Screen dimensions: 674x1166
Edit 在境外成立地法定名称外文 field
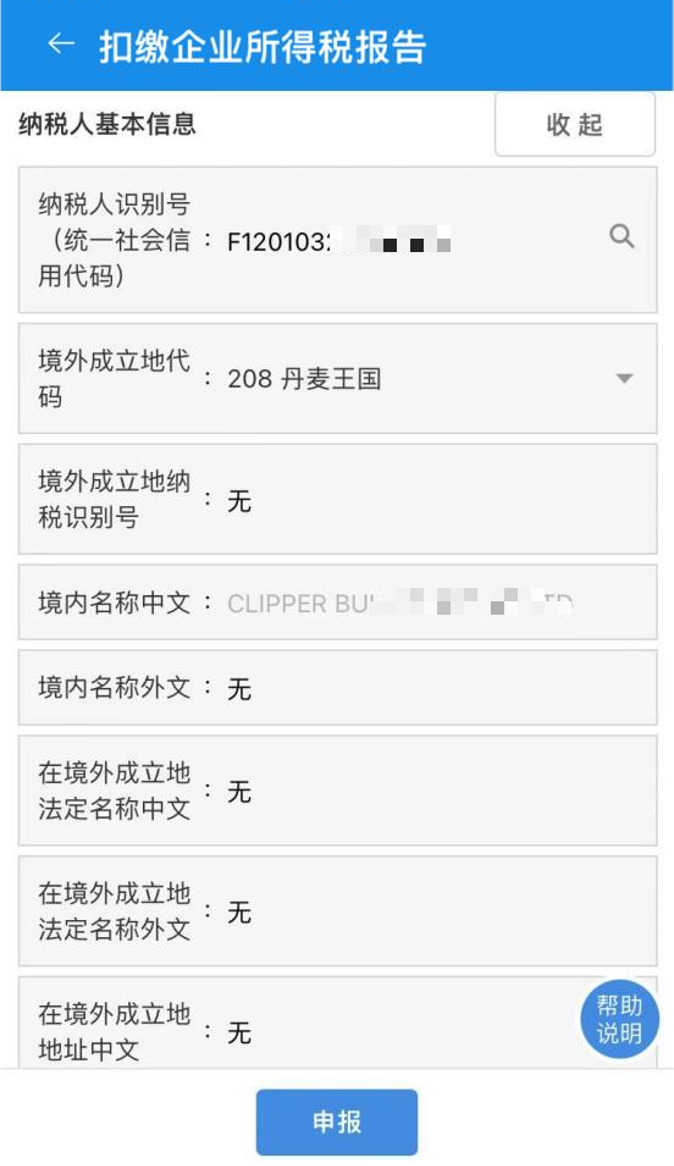[338, 911]
